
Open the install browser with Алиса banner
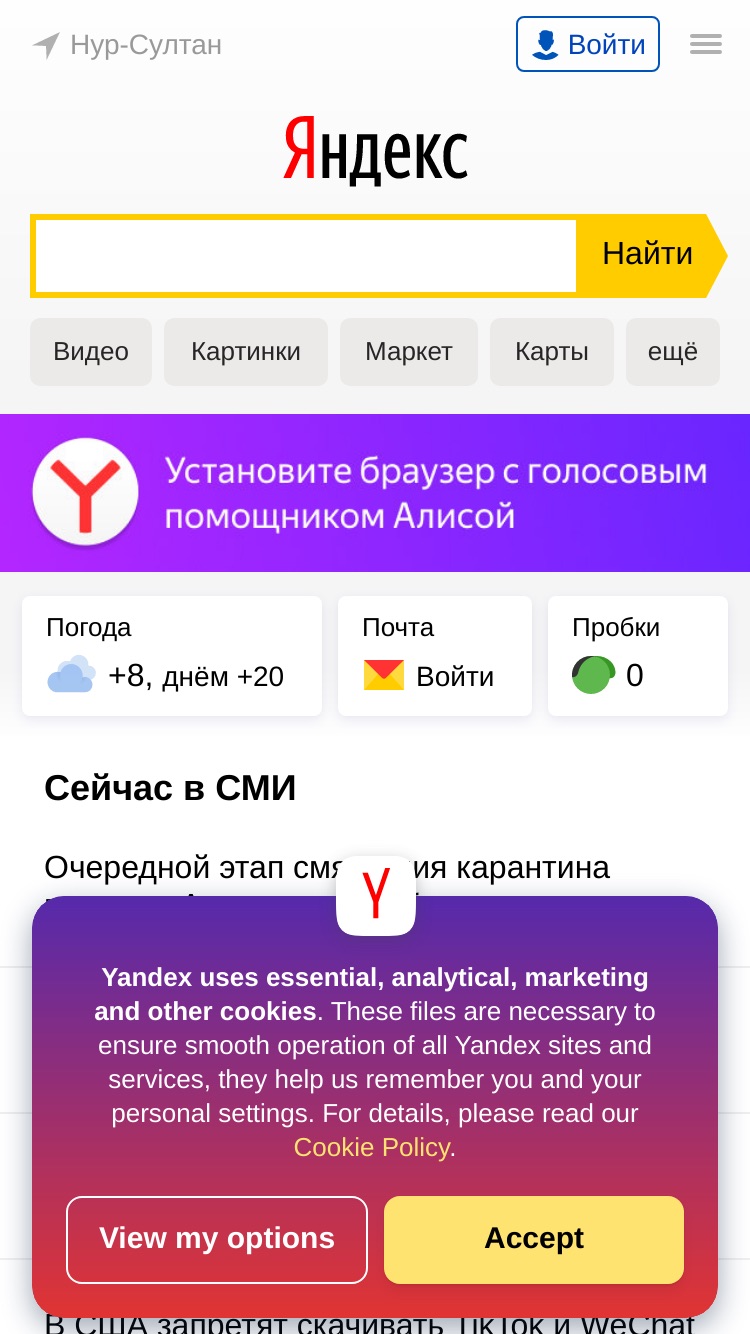point(375,493)
